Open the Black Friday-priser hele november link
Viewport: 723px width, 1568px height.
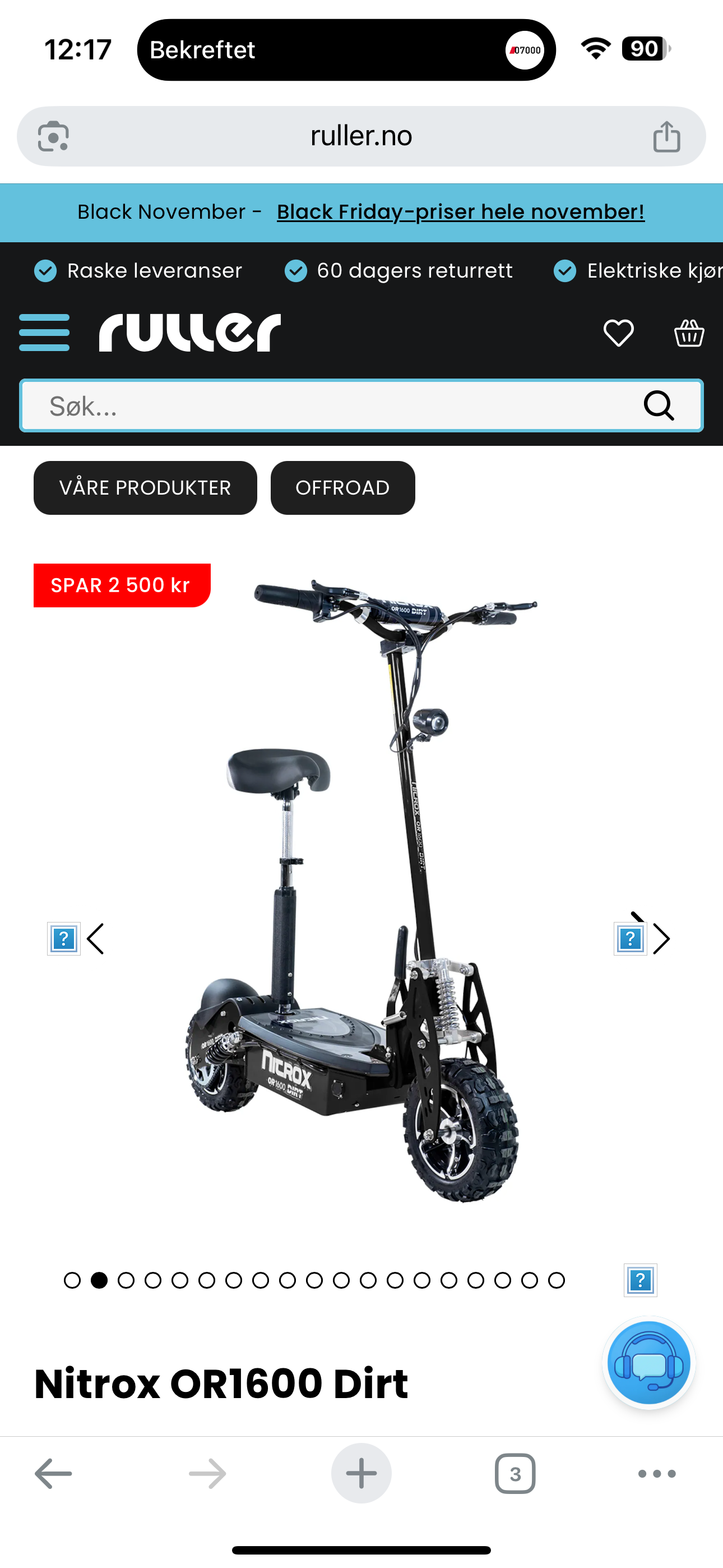coord(460,212)
